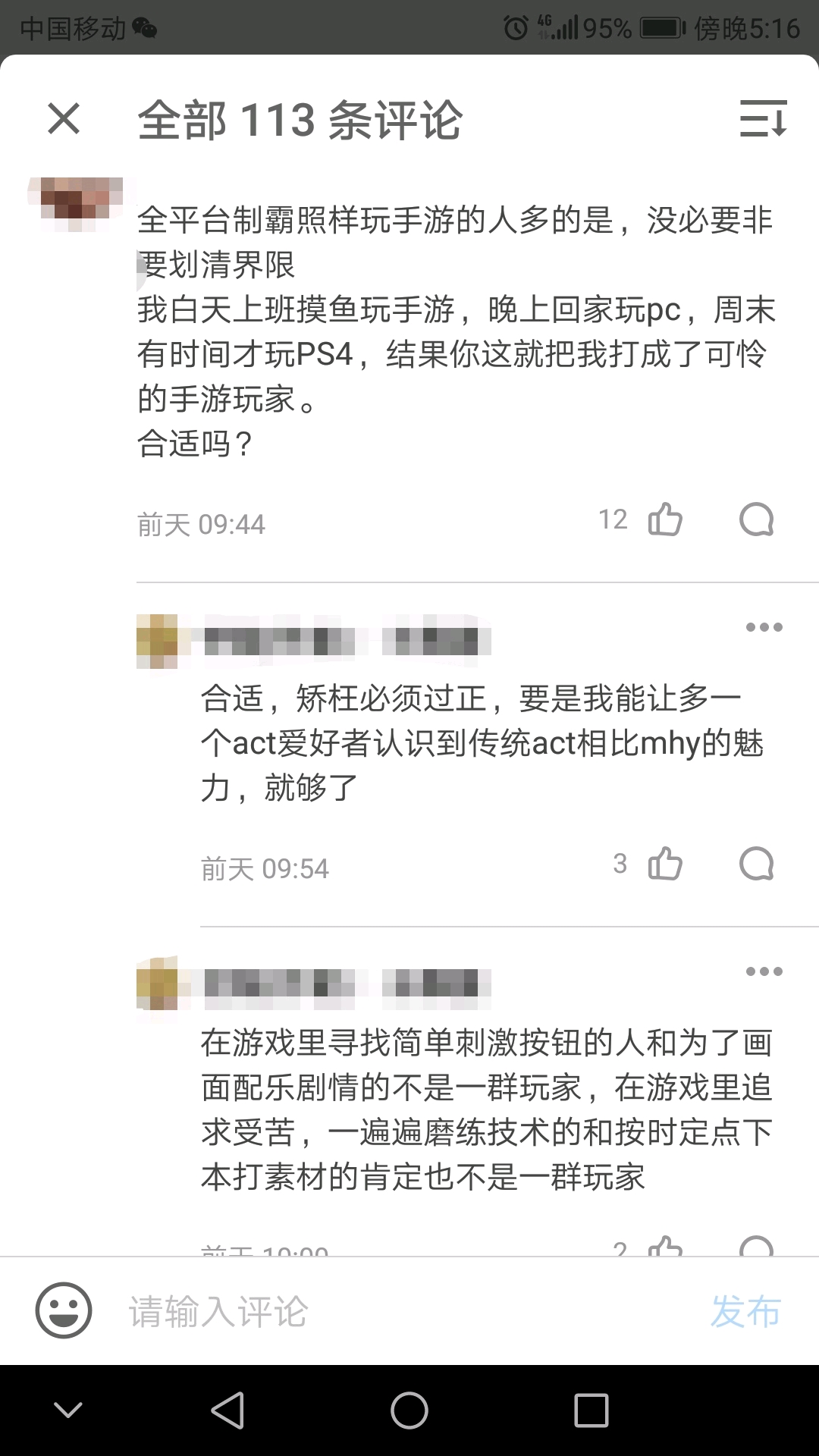
Task: Like the comment posted at 09:44
Action: (x=665, y=520)
